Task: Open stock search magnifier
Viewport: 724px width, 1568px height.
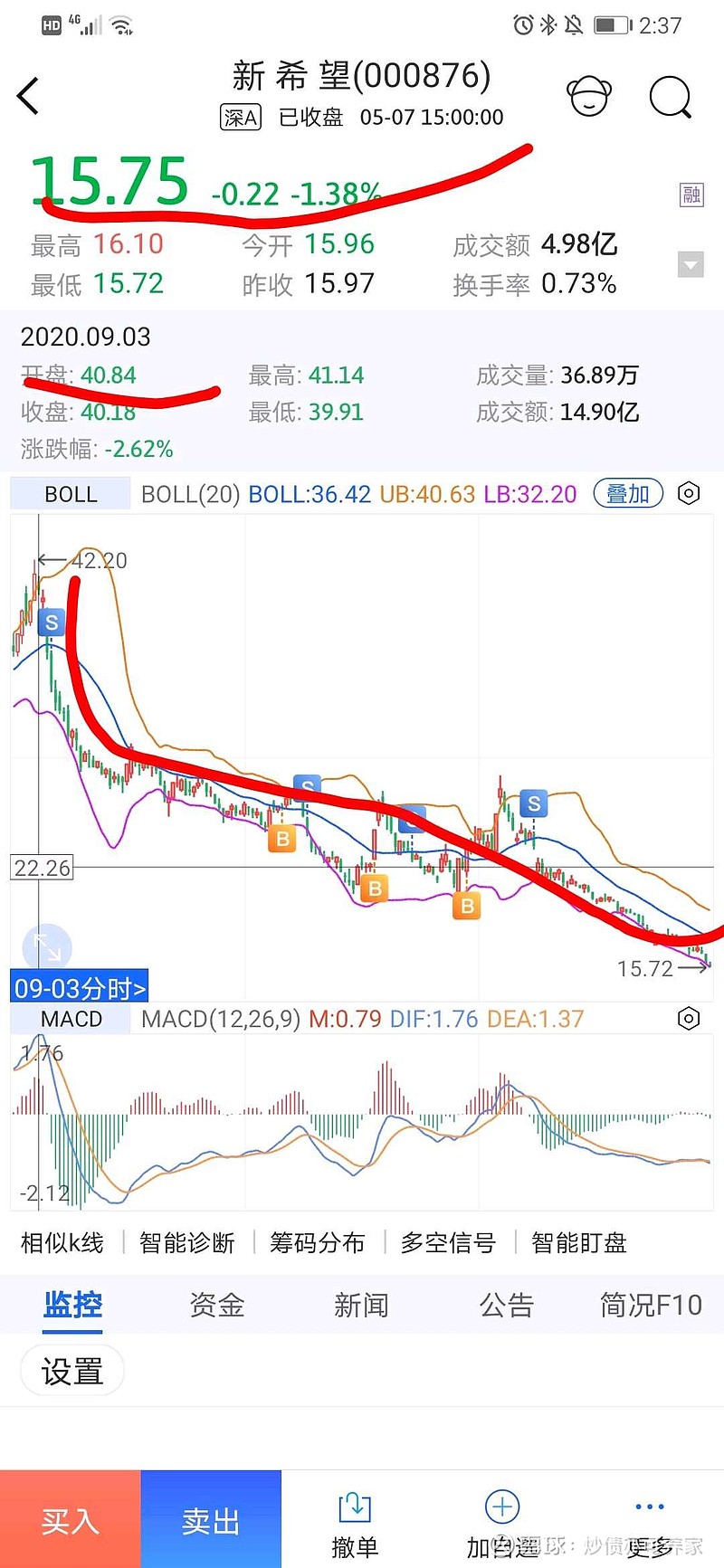Action: pyautogui.click(x=671, y=96)
